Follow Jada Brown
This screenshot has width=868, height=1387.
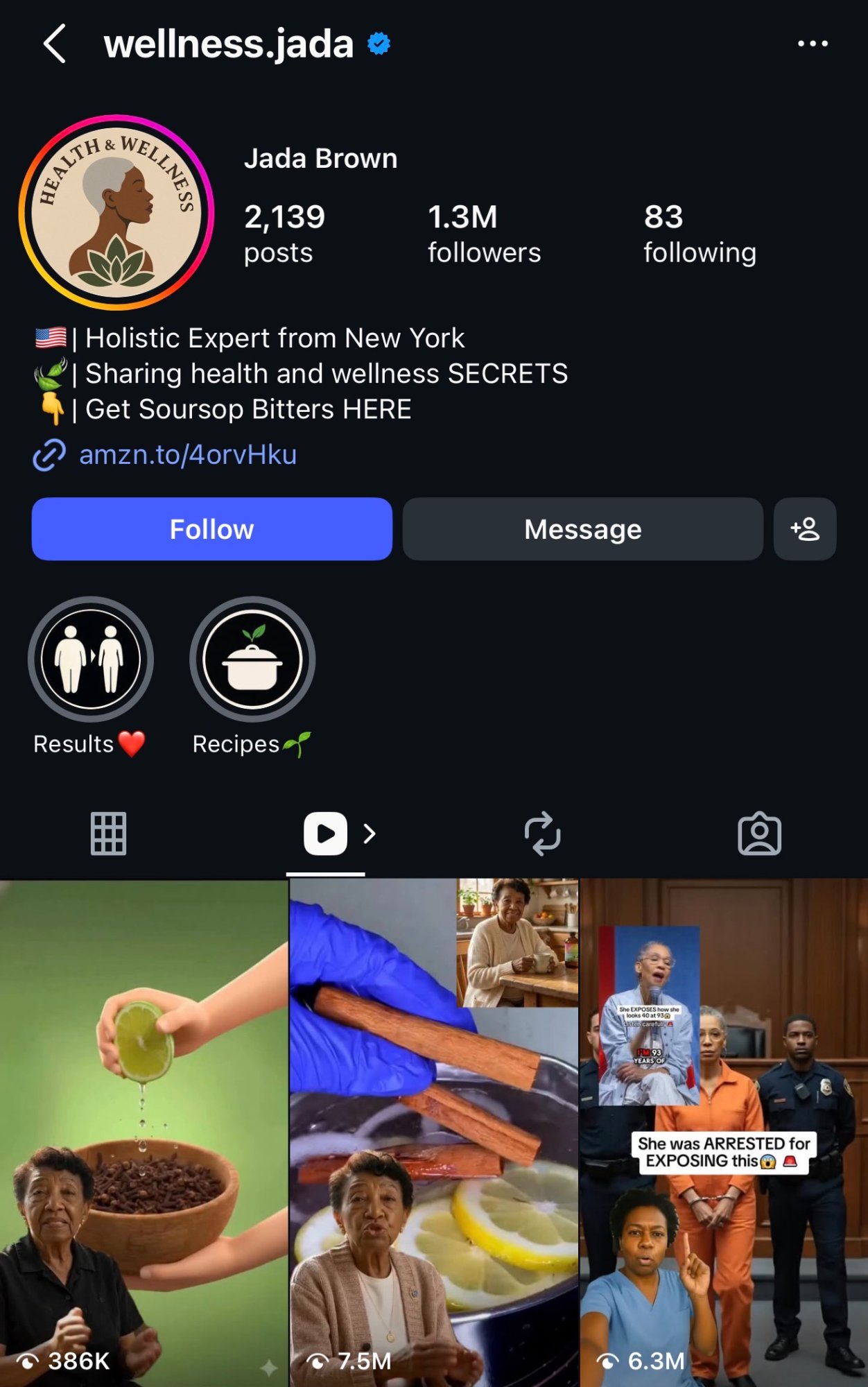pos(211,529)
